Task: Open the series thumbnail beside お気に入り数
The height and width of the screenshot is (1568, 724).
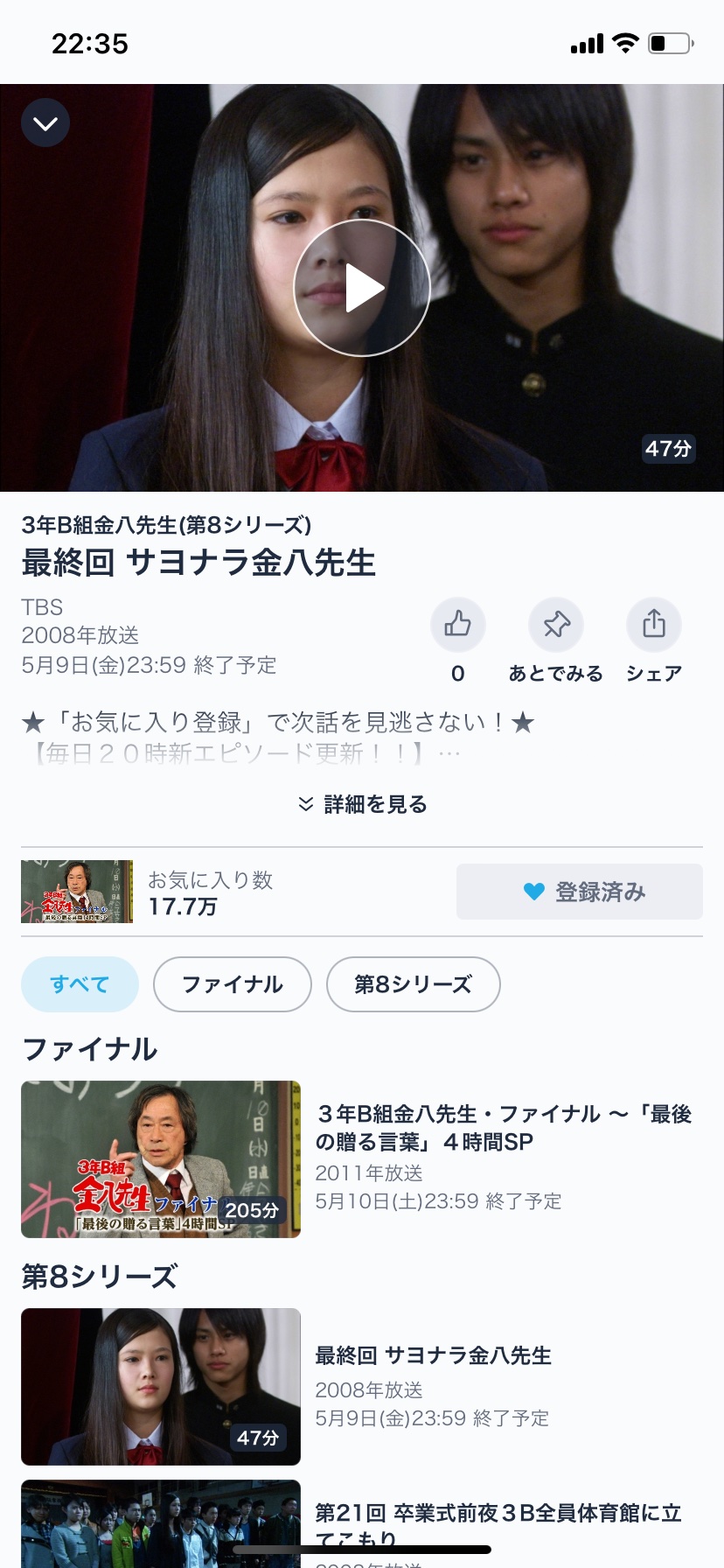Action: [x=77, y=892]
